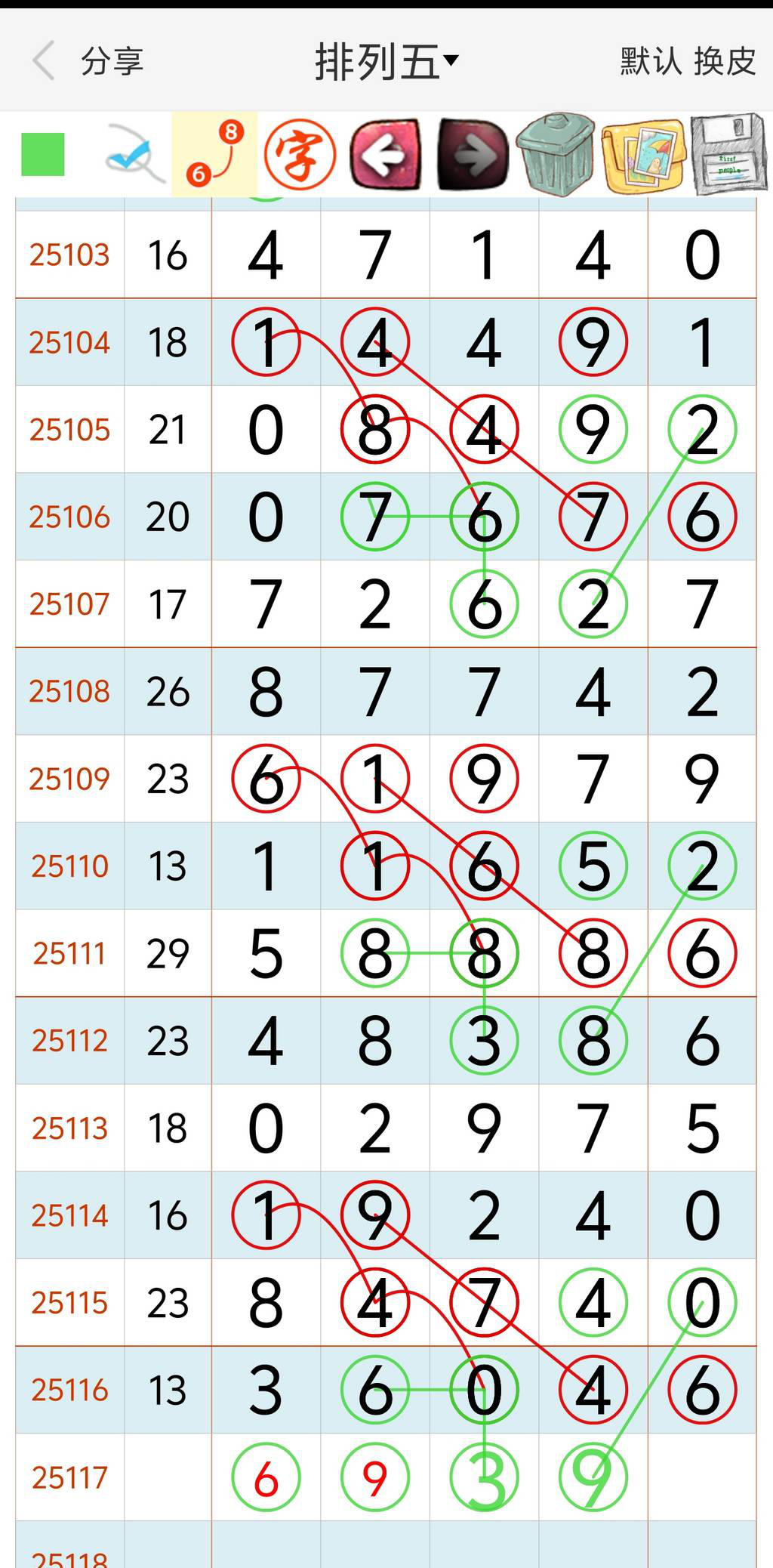
Task: Click digit 0 in row 25113
Action: pos(266,1128)
